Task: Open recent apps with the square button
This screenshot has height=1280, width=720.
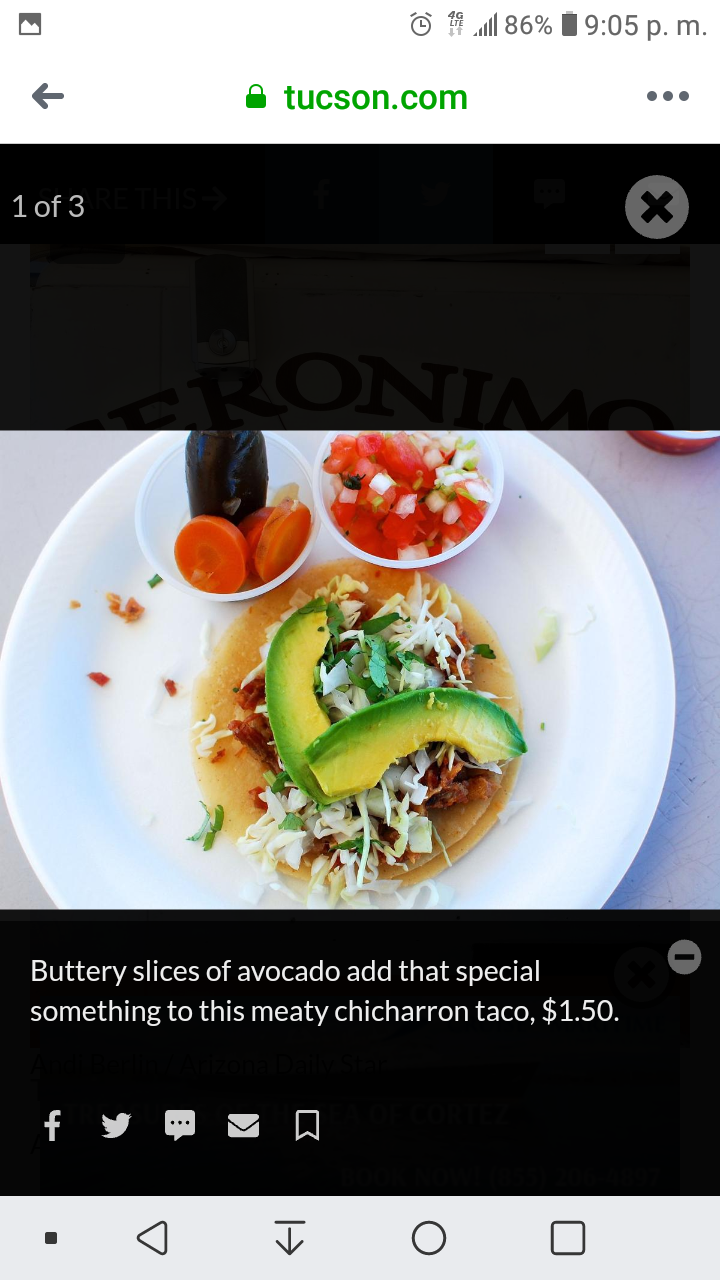Action: tap(568, 1237)
